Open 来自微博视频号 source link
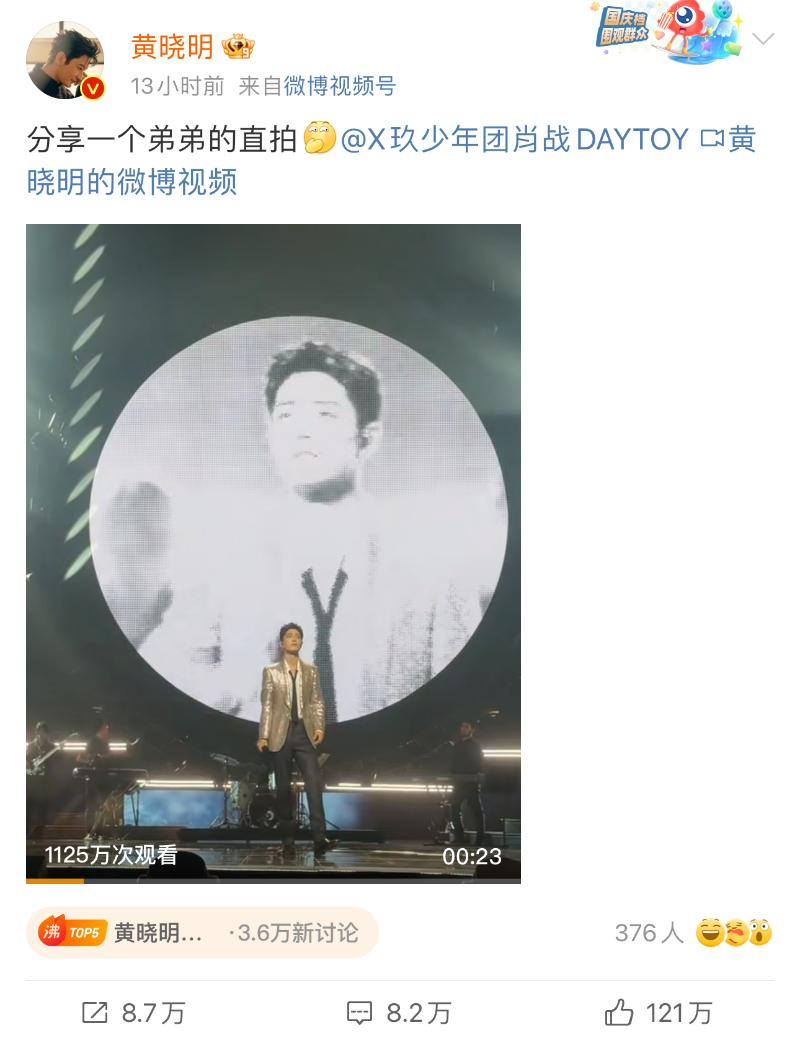The height and width of the screenshot is (1046, 800). [x=317, y=86]
